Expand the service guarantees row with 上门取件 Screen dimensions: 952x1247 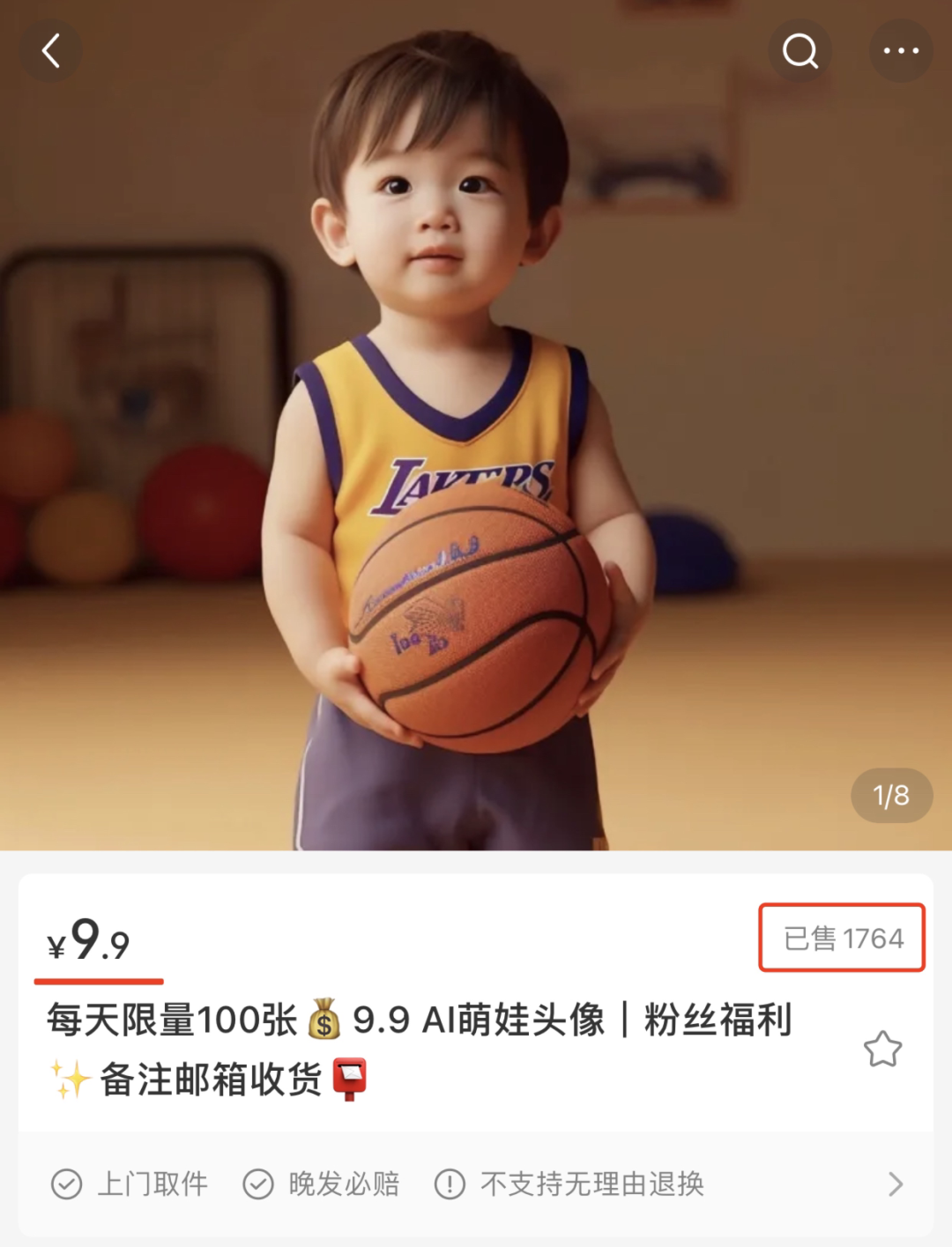pos(895,1184)
